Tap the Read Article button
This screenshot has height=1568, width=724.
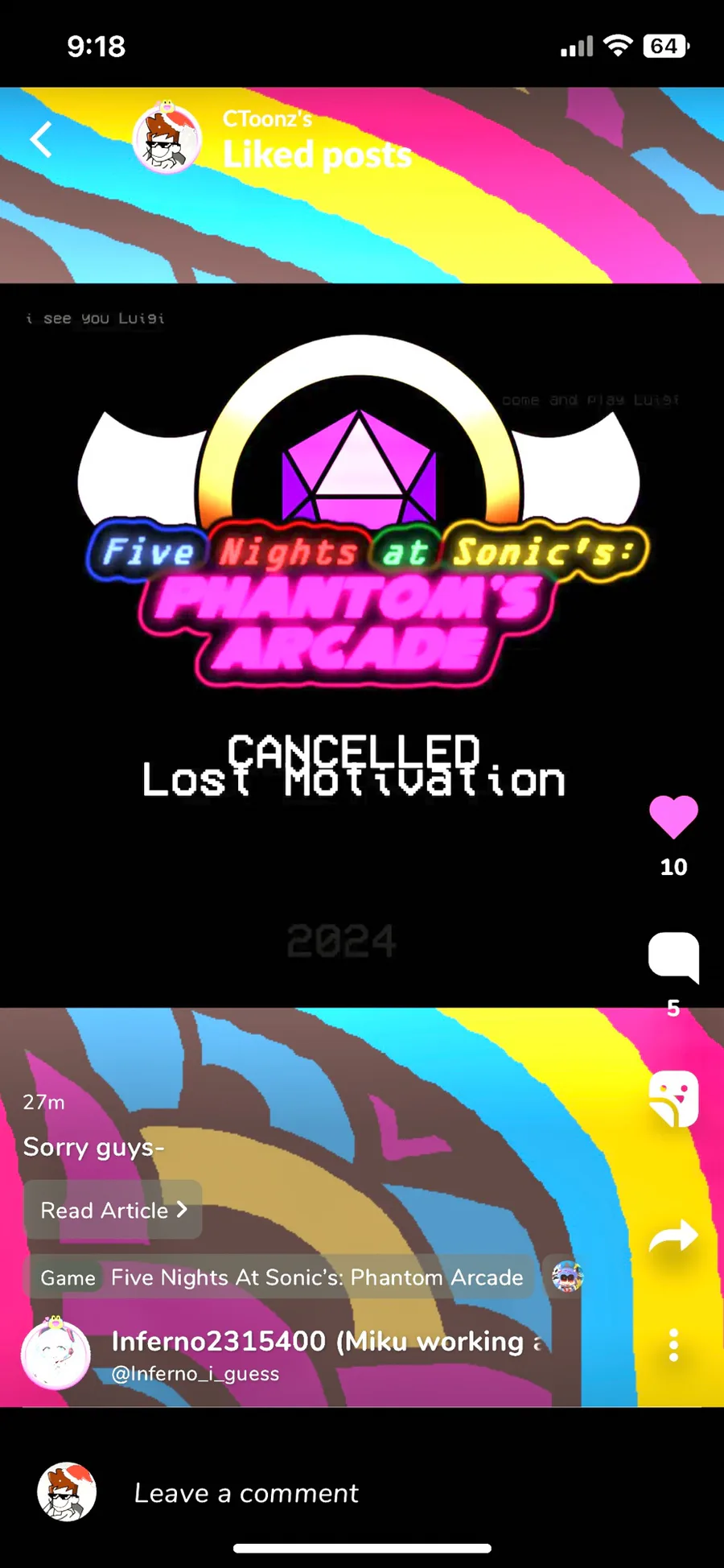[x=113, y=1210]
